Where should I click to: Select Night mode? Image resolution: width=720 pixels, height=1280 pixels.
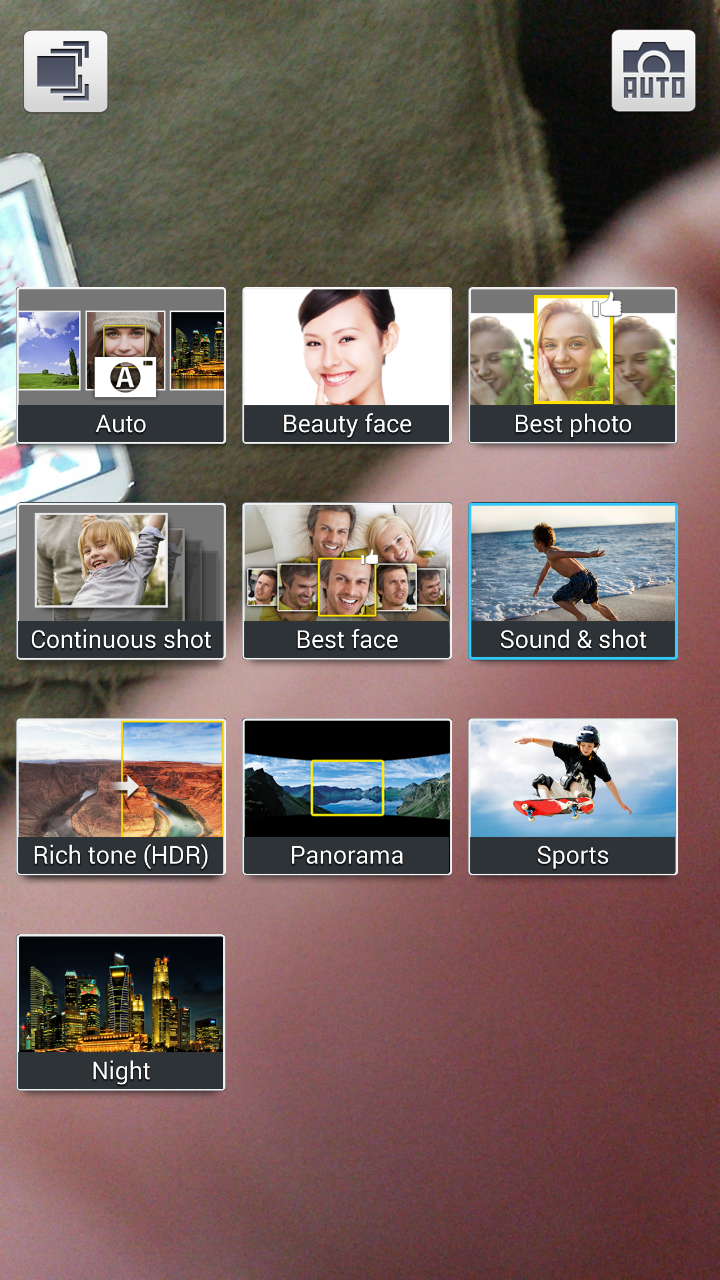click(x=121, y=1012)
